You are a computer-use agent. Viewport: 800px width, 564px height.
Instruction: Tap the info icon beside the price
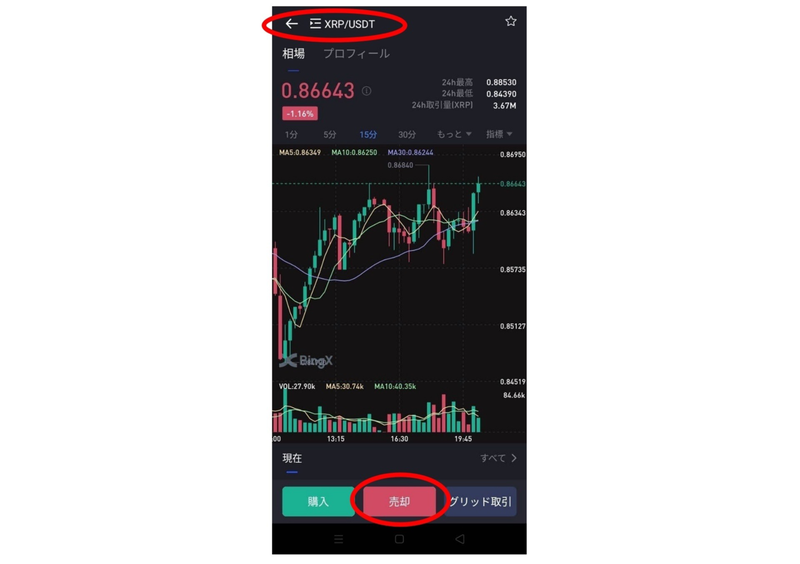pos(367,91)
